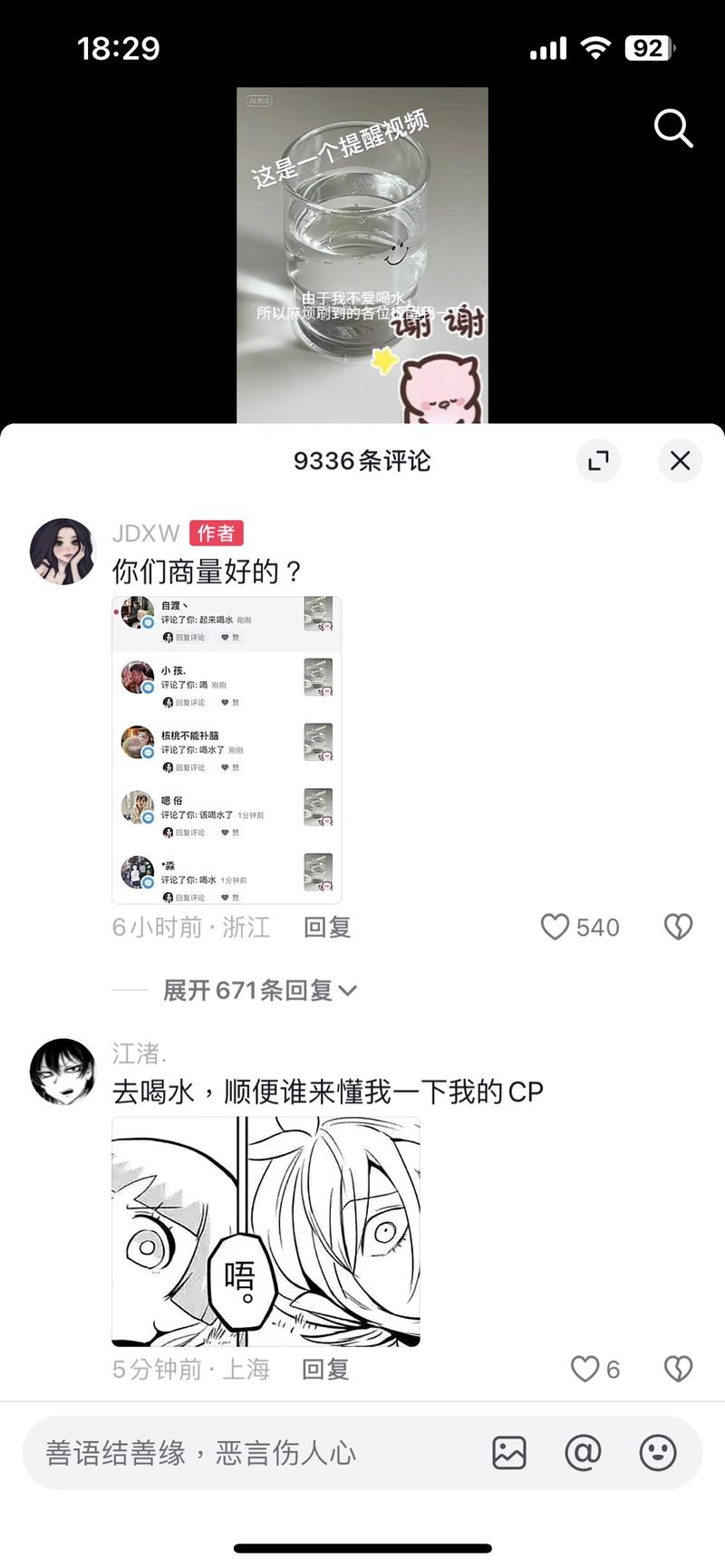This screenshot has width=725, height=1568.
Task: Tap the 作者 author badge
Action: [x=218, y=534]
